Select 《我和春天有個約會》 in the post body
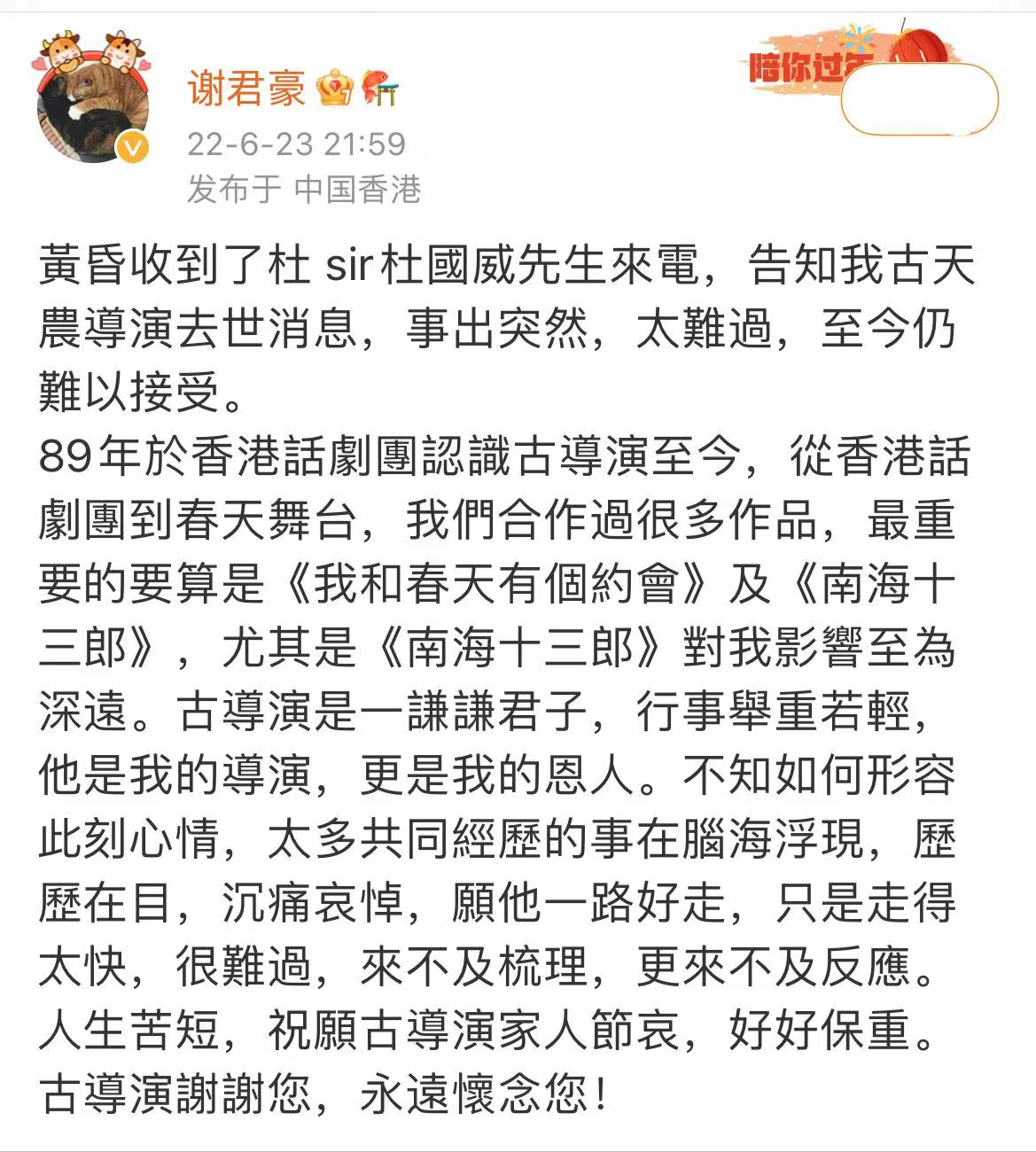This screenshot has width=1036, height=1152. [x=496, y=581]
